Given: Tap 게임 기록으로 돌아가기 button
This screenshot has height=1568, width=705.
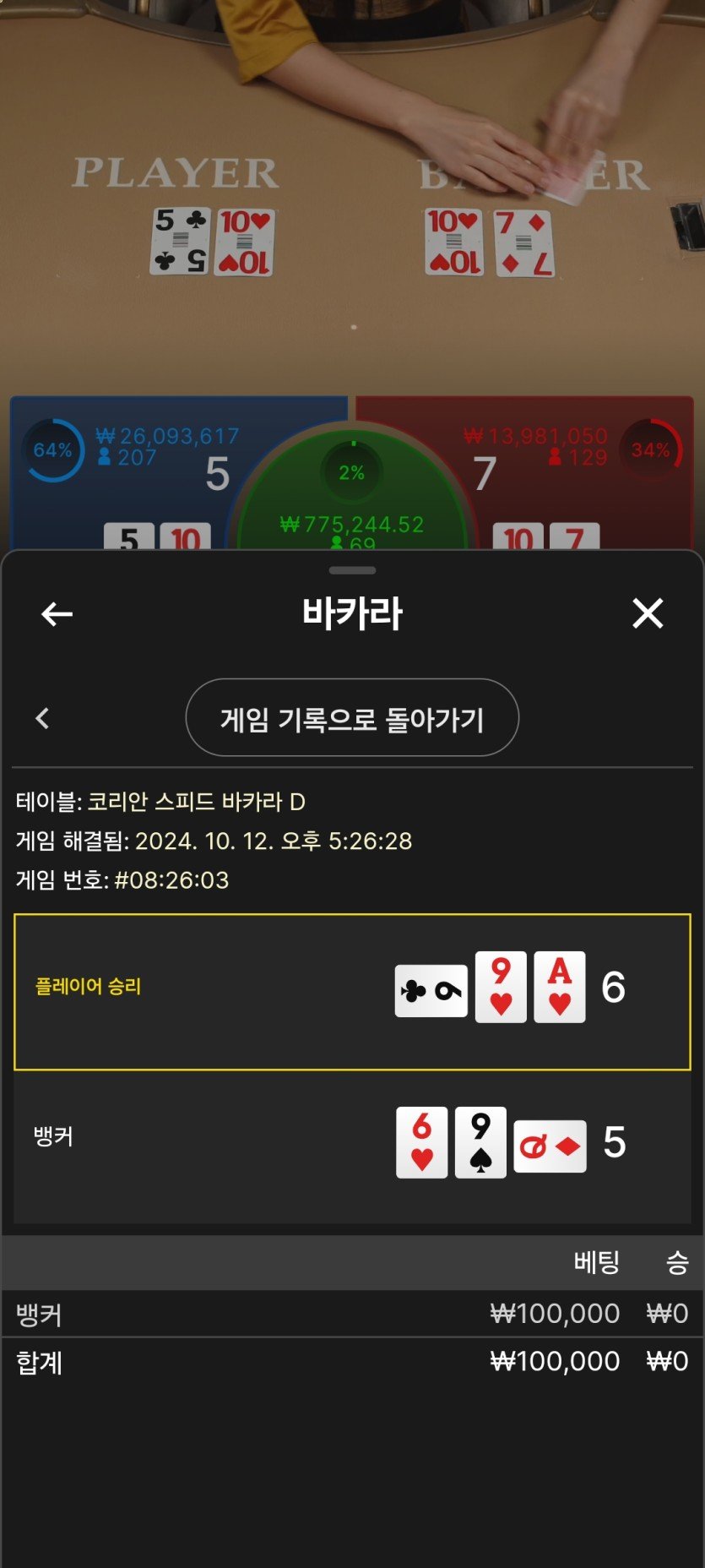Looking at the screenshot, I should 352,718.
